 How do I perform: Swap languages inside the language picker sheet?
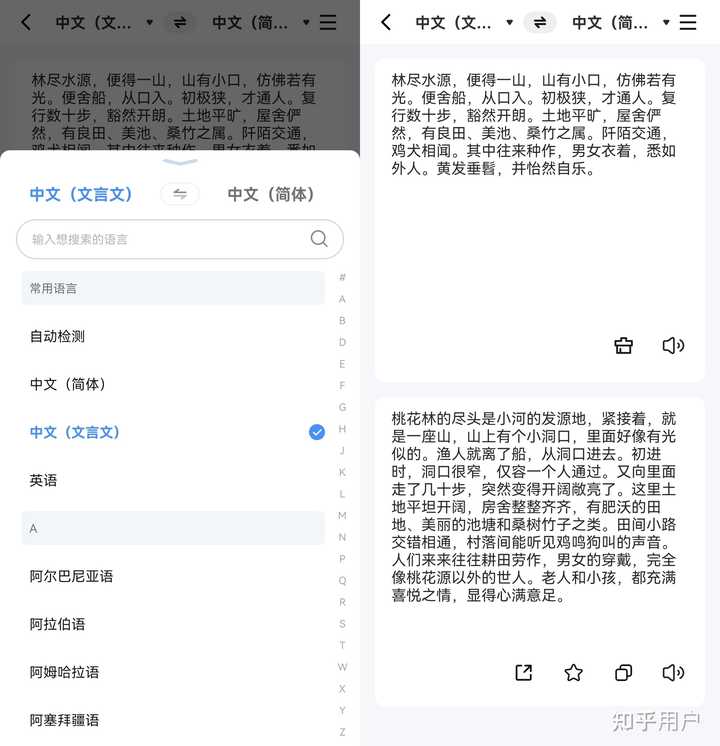coord(180,194)
